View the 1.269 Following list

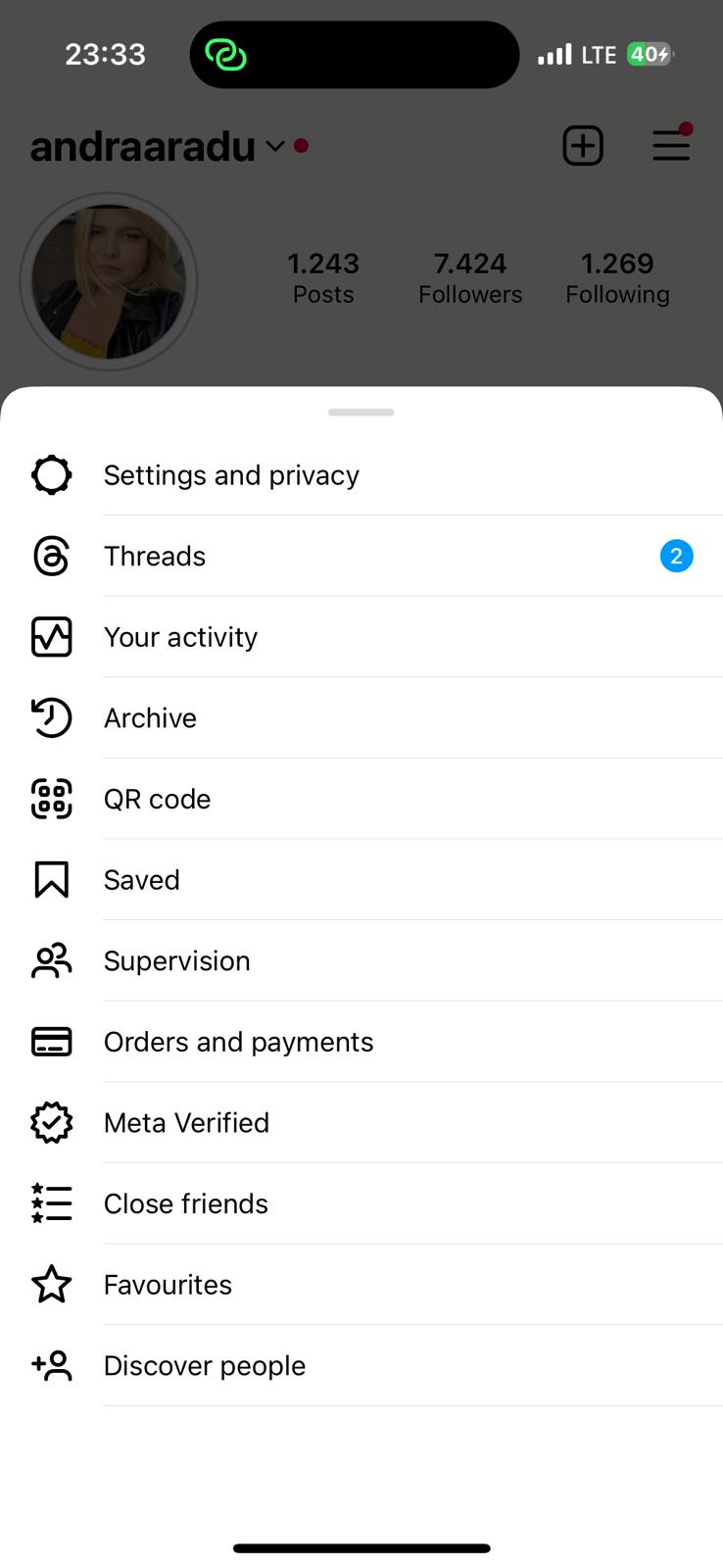[617, 277]
